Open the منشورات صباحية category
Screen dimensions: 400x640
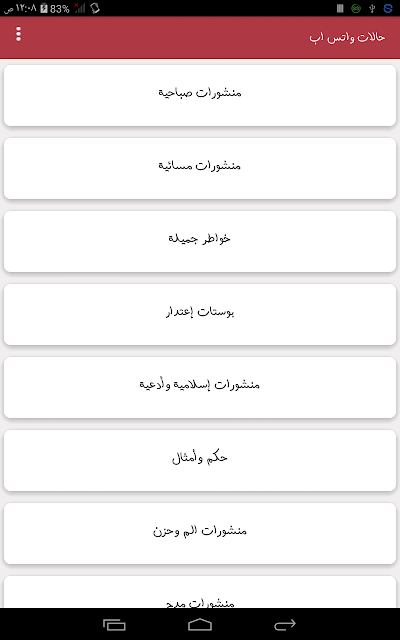point(200,96)
